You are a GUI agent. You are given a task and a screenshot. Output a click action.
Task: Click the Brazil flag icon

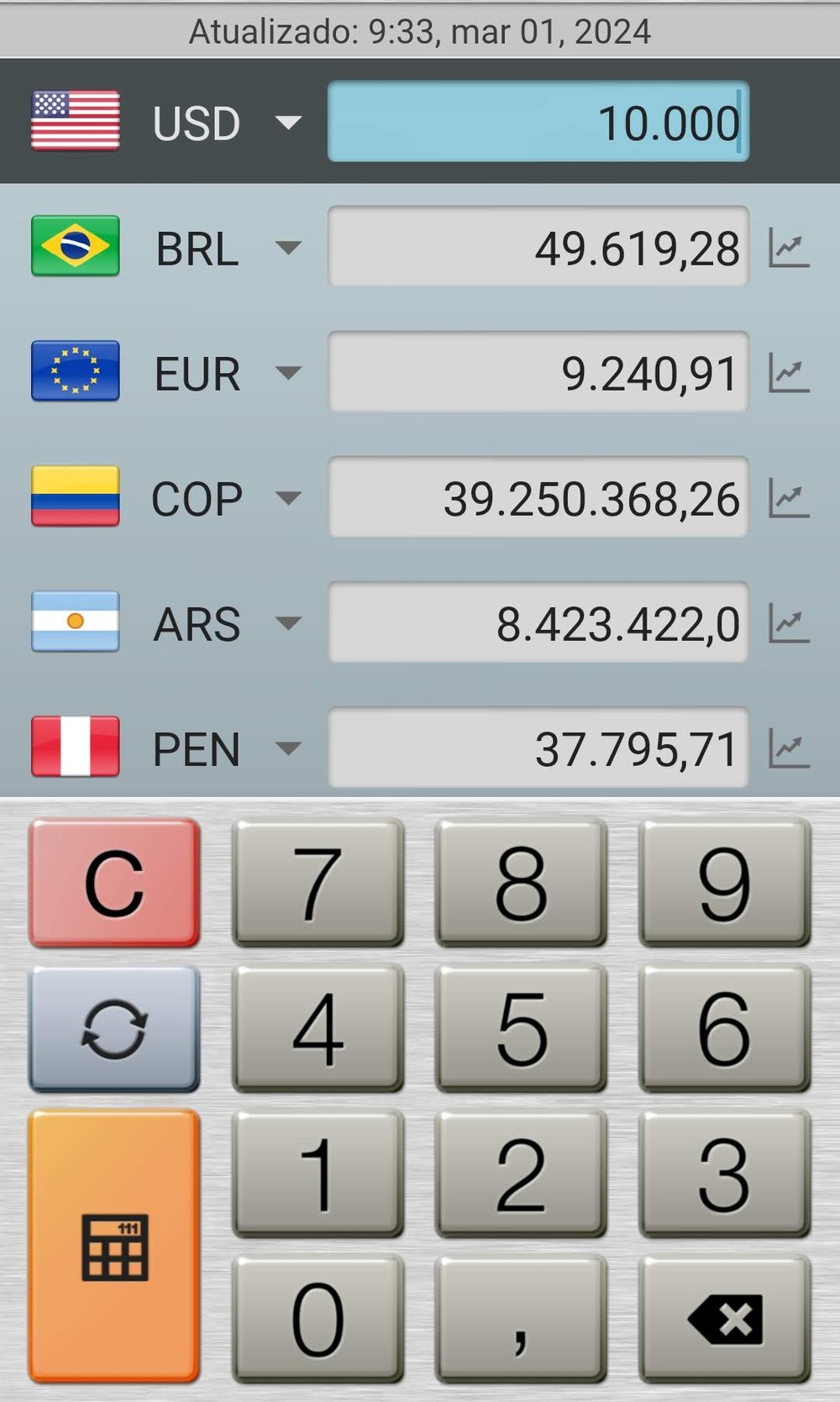74,246
